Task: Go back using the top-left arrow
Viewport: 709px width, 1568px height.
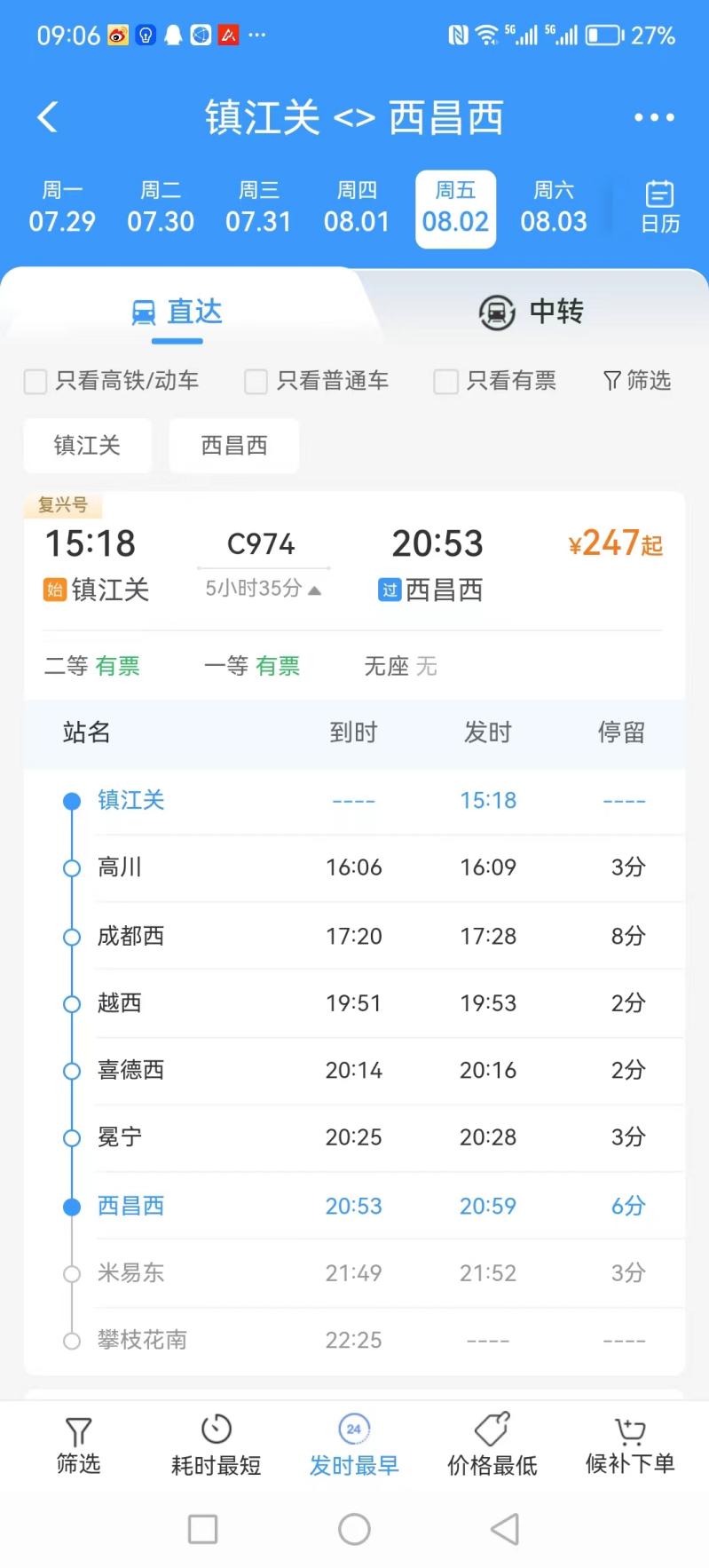Action: point(48,117)
